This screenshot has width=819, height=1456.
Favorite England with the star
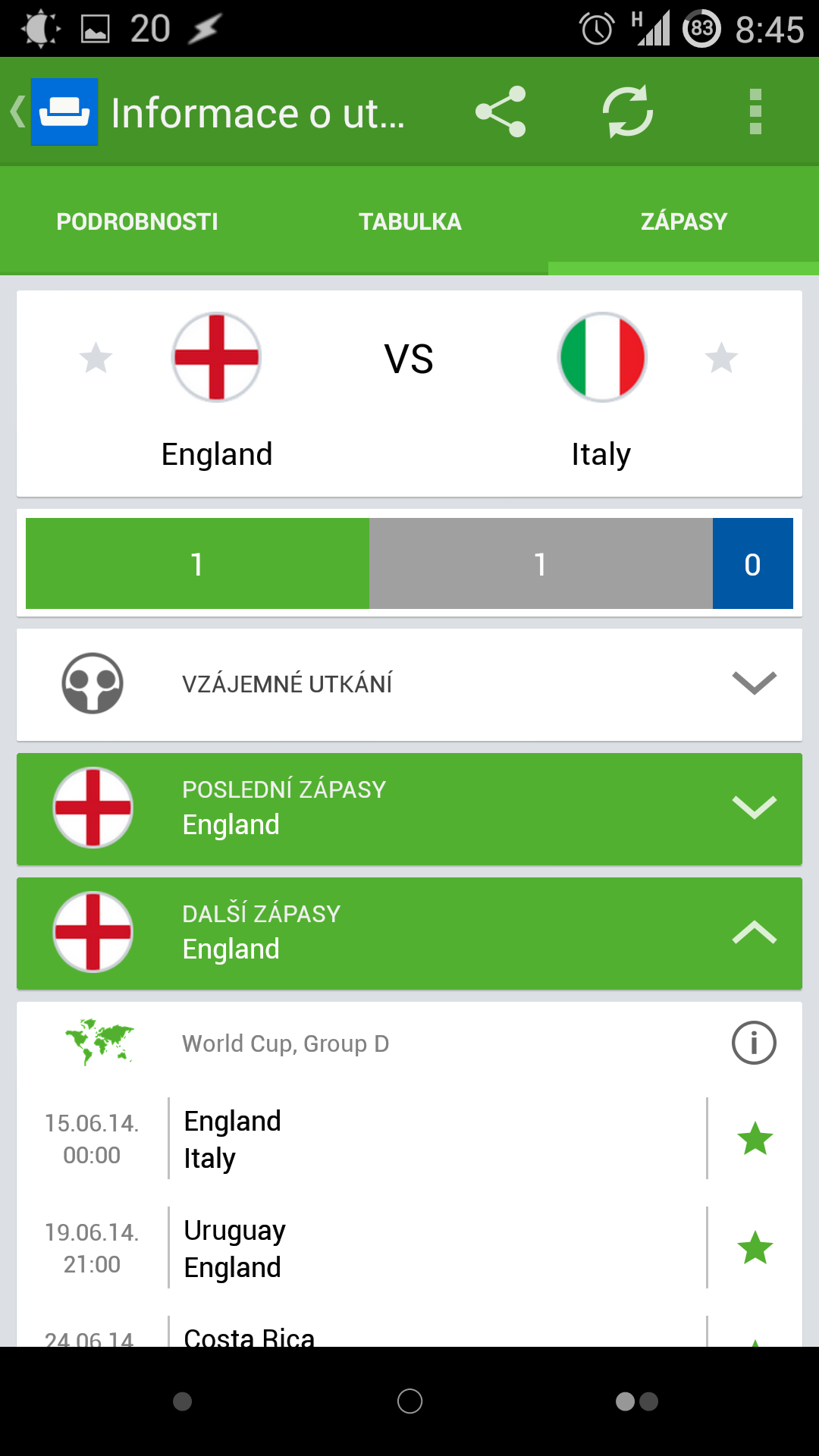point(96,358)
